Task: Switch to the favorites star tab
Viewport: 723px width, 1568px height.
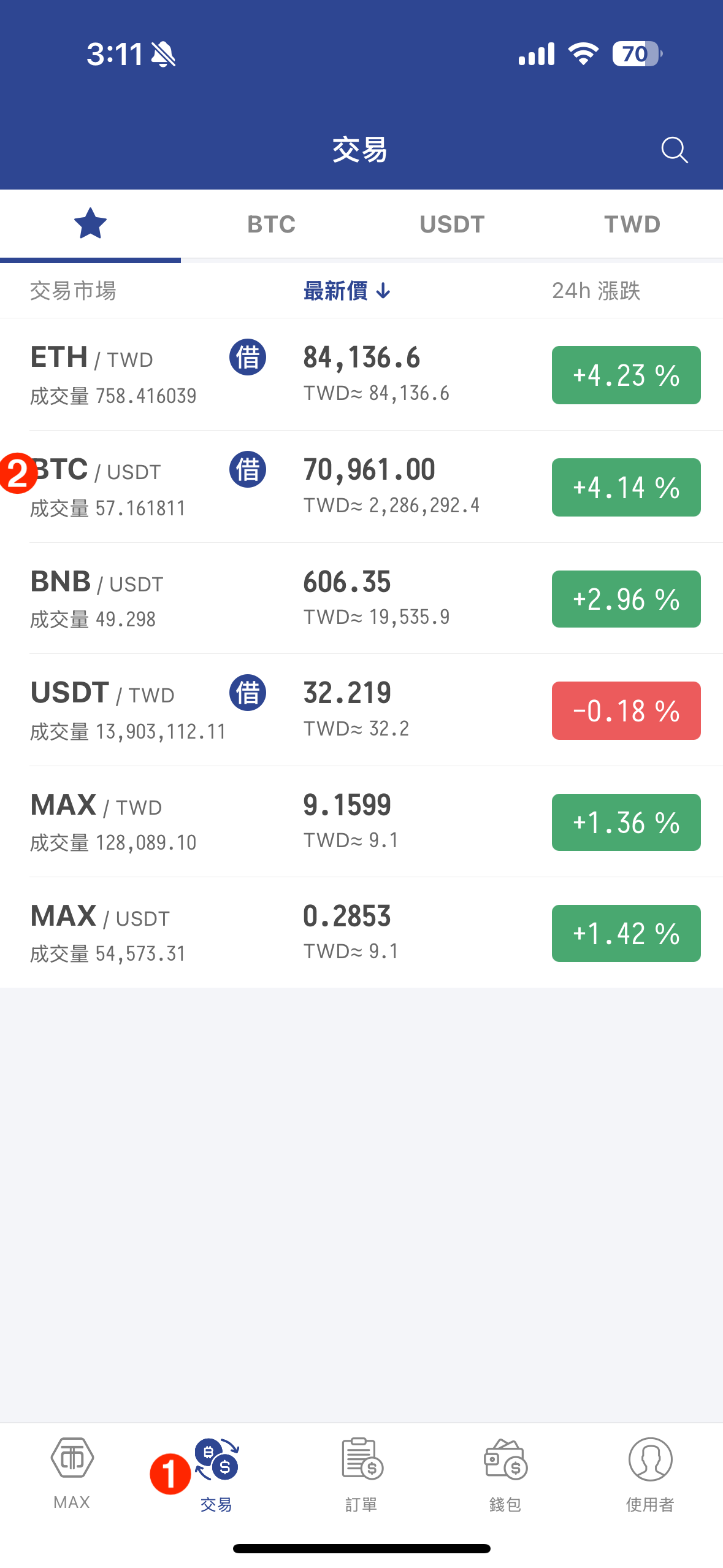Action: coord(90,224)
